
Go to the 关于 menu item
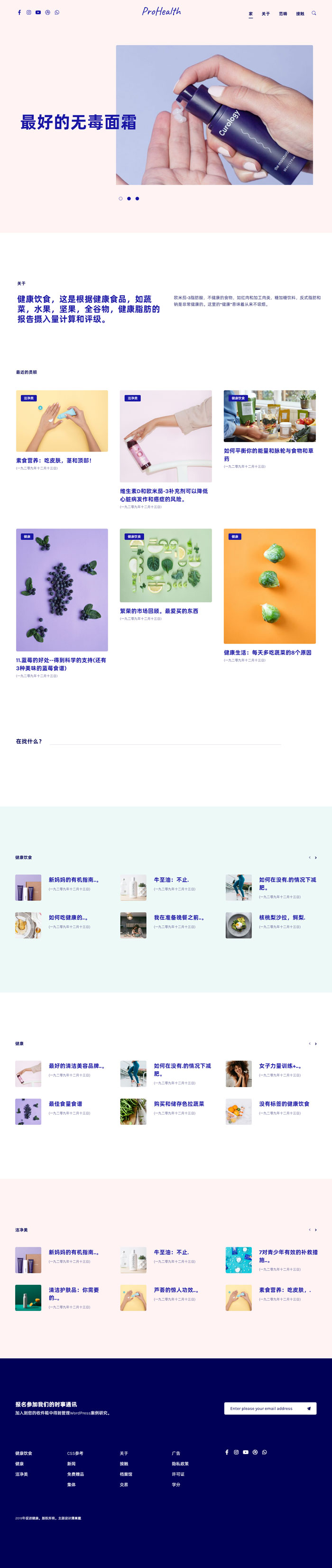coord(266,13)
